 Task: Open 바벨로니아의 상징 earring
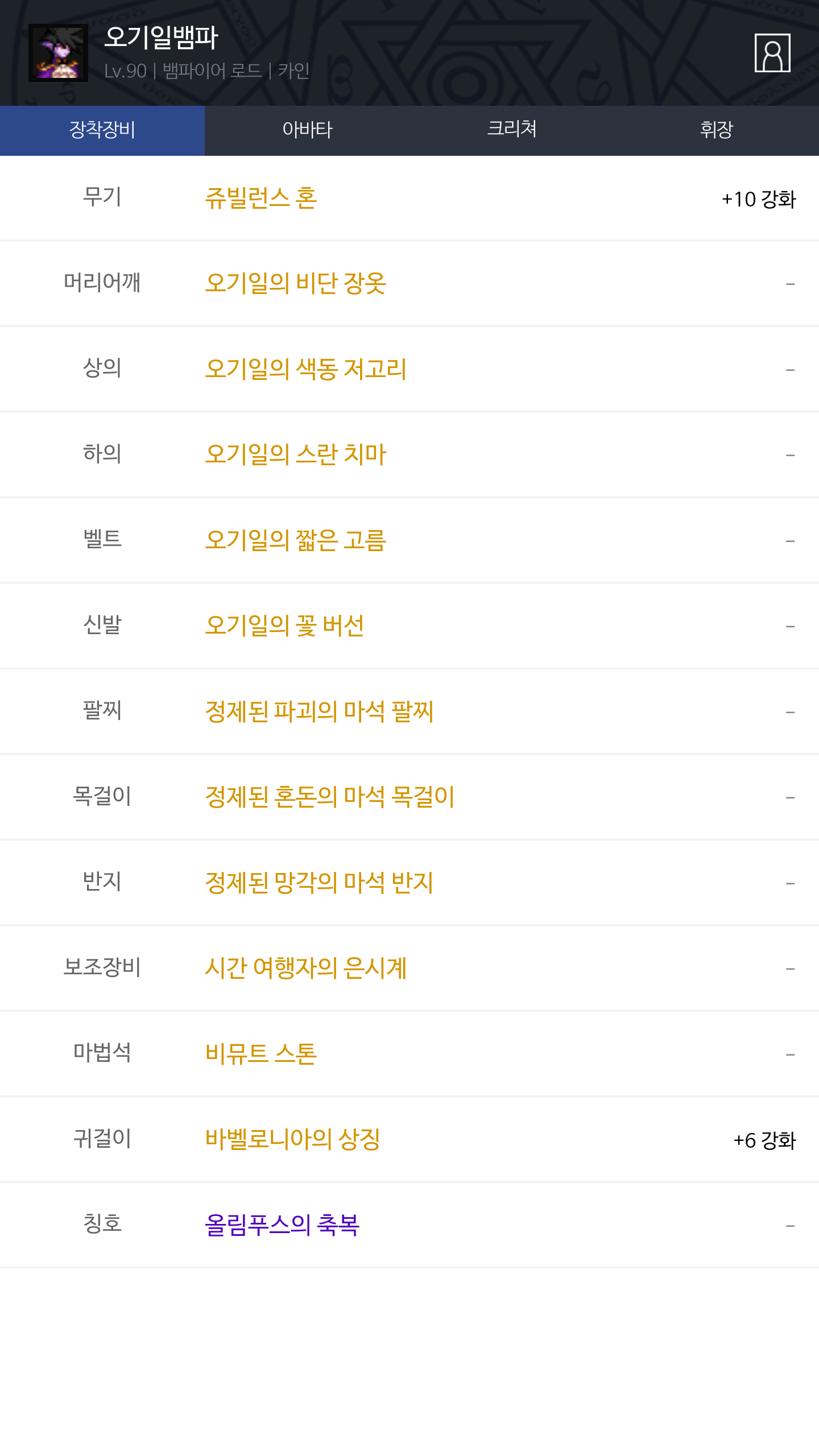pyautogui.click(x=292, y=1139)
